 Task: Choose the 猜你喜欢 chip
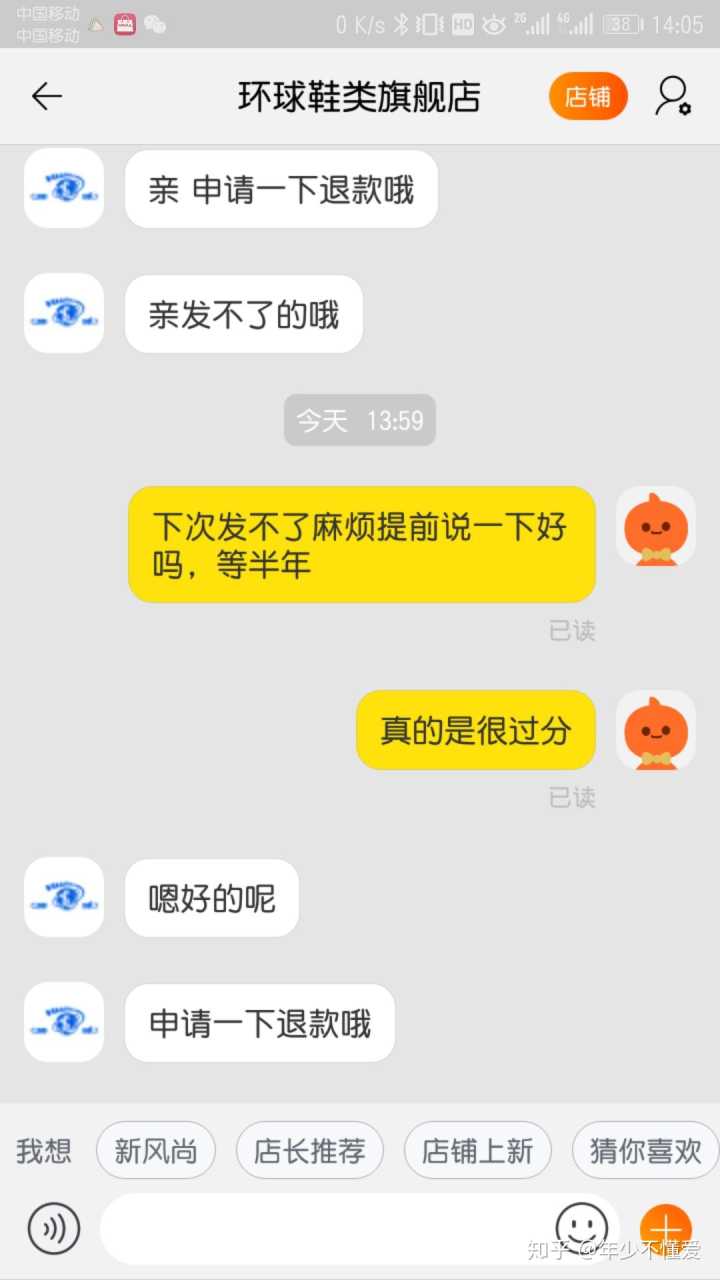[x=646, y=1151]
